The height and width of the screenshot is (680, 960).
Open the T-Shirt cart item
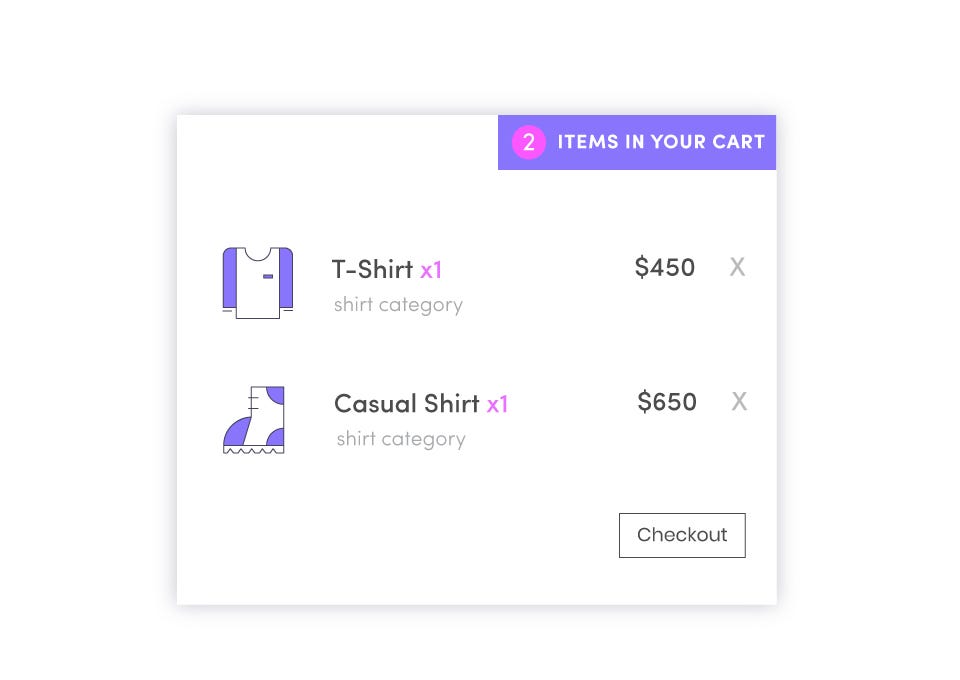tap(373, 270)
